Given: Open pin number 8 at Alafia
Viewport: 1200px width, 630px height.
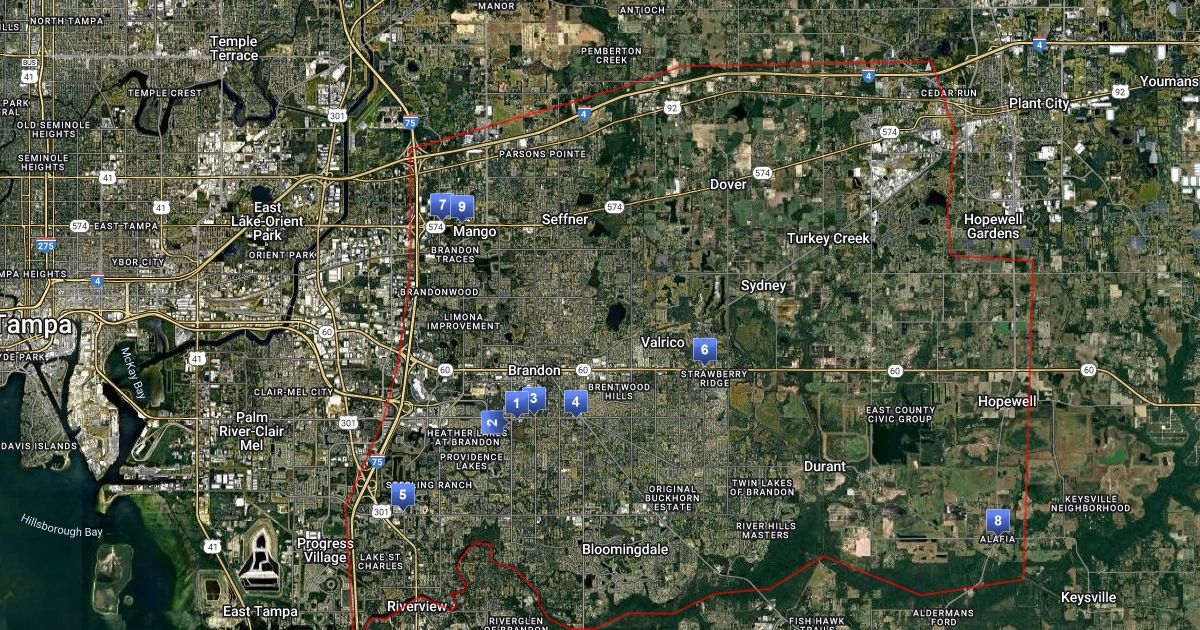Looking at the screenshot, I should [997, 521].
